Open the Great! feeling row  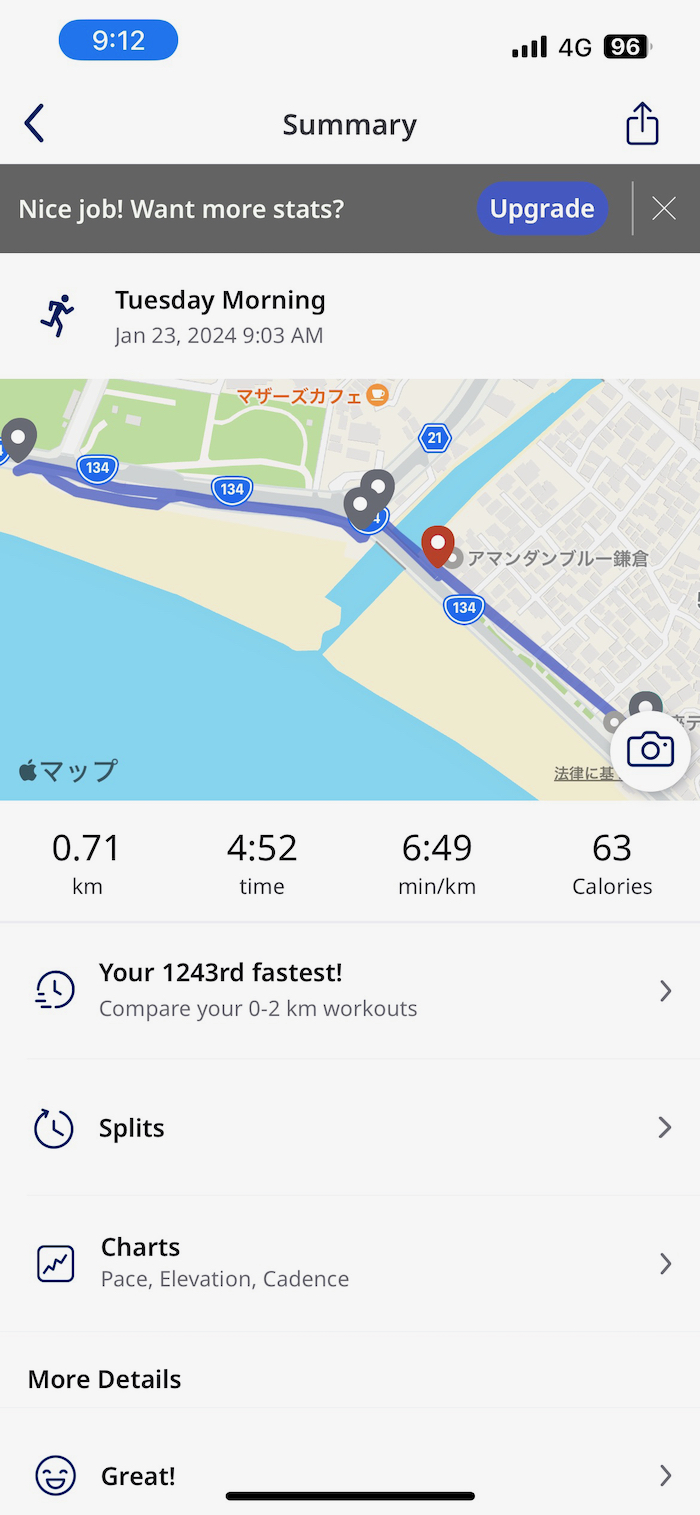tap(350, 1475)
